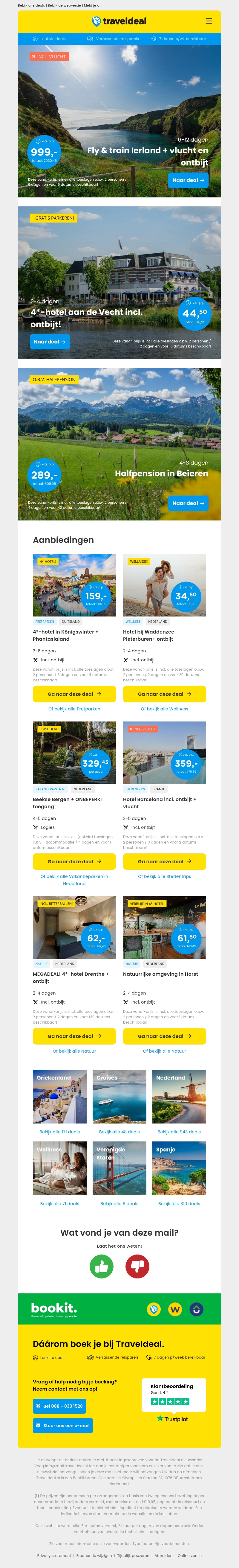Open 'Afmelden' unsubscribe link in footer
This screenshot has height=1568, width=239.
coord(164,1555)
